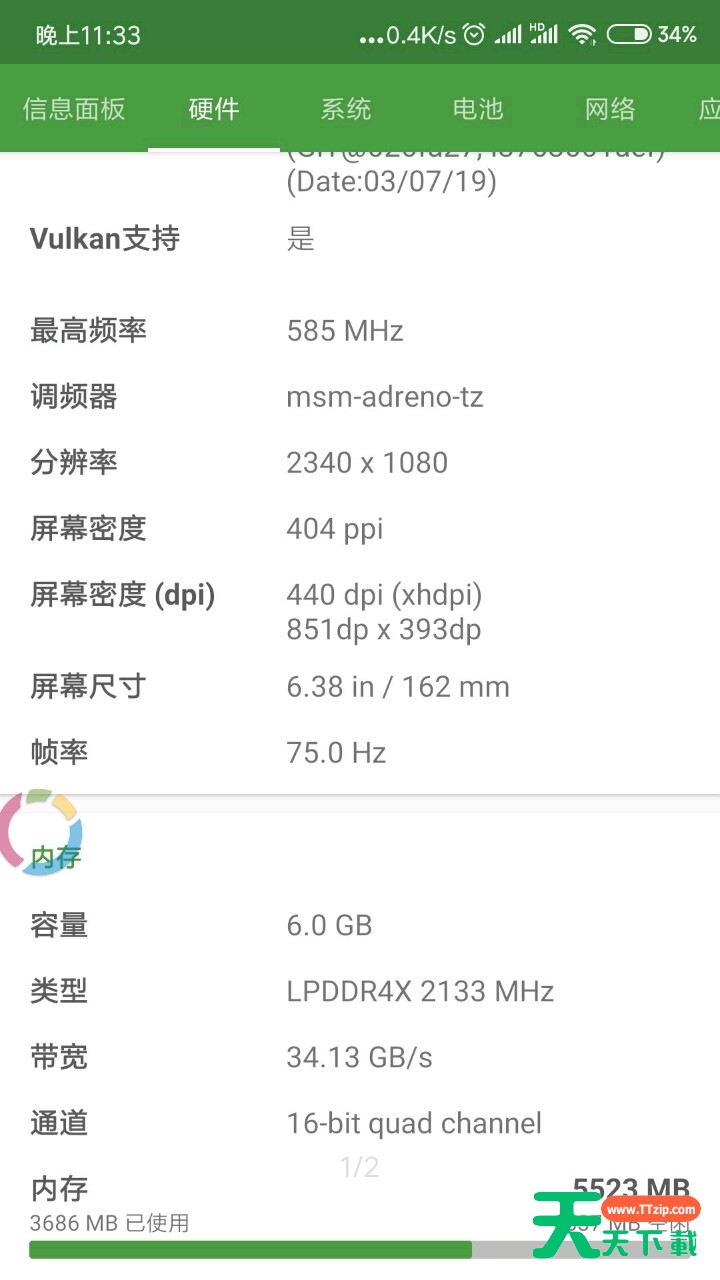
Task: Open the 系统 tab
Action: (x=346, y=109)
